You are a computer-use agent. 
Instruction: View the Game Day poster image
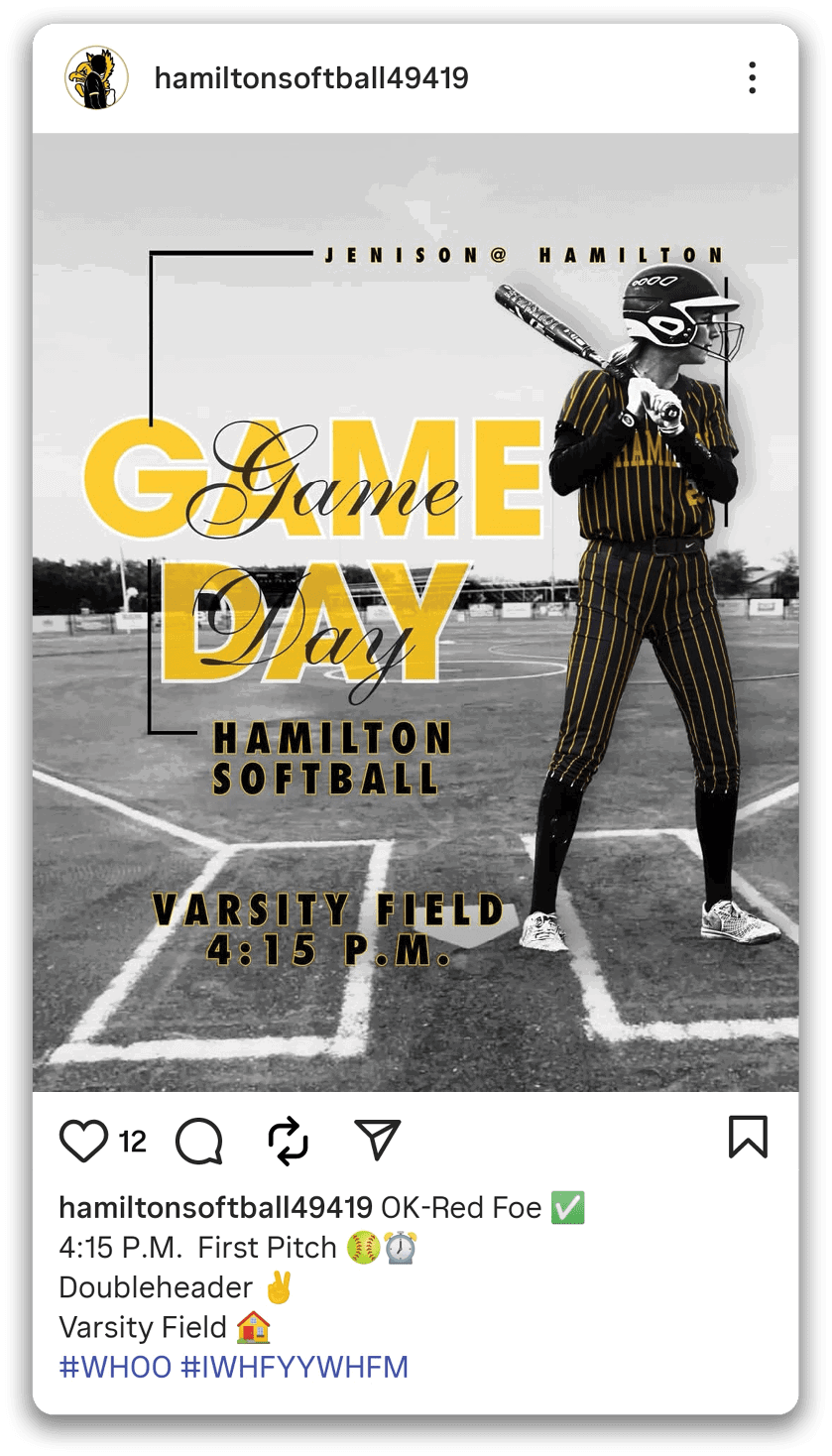[416, 612]
